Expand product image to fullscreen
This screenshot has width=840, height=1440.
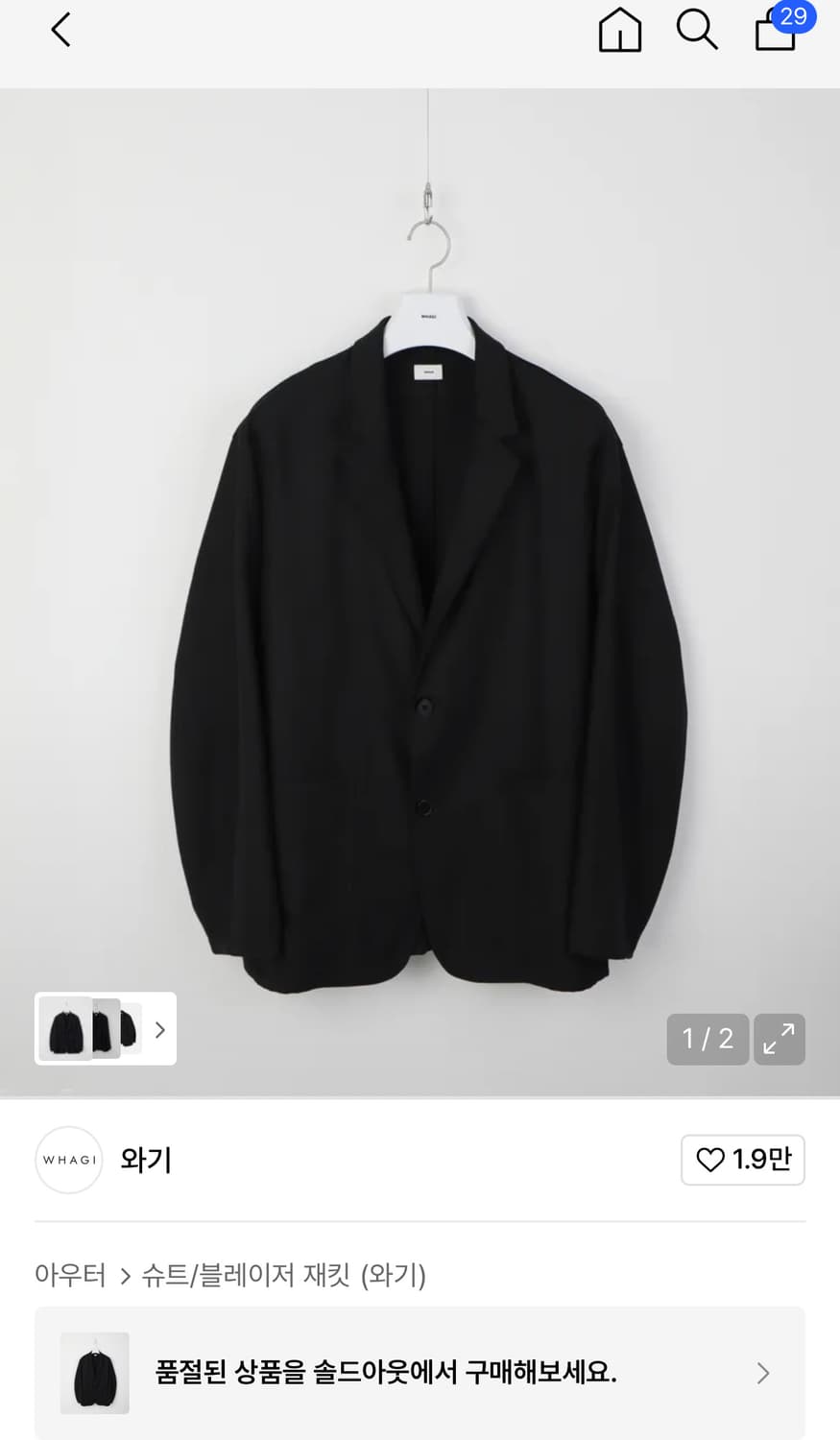point(779,1039)
